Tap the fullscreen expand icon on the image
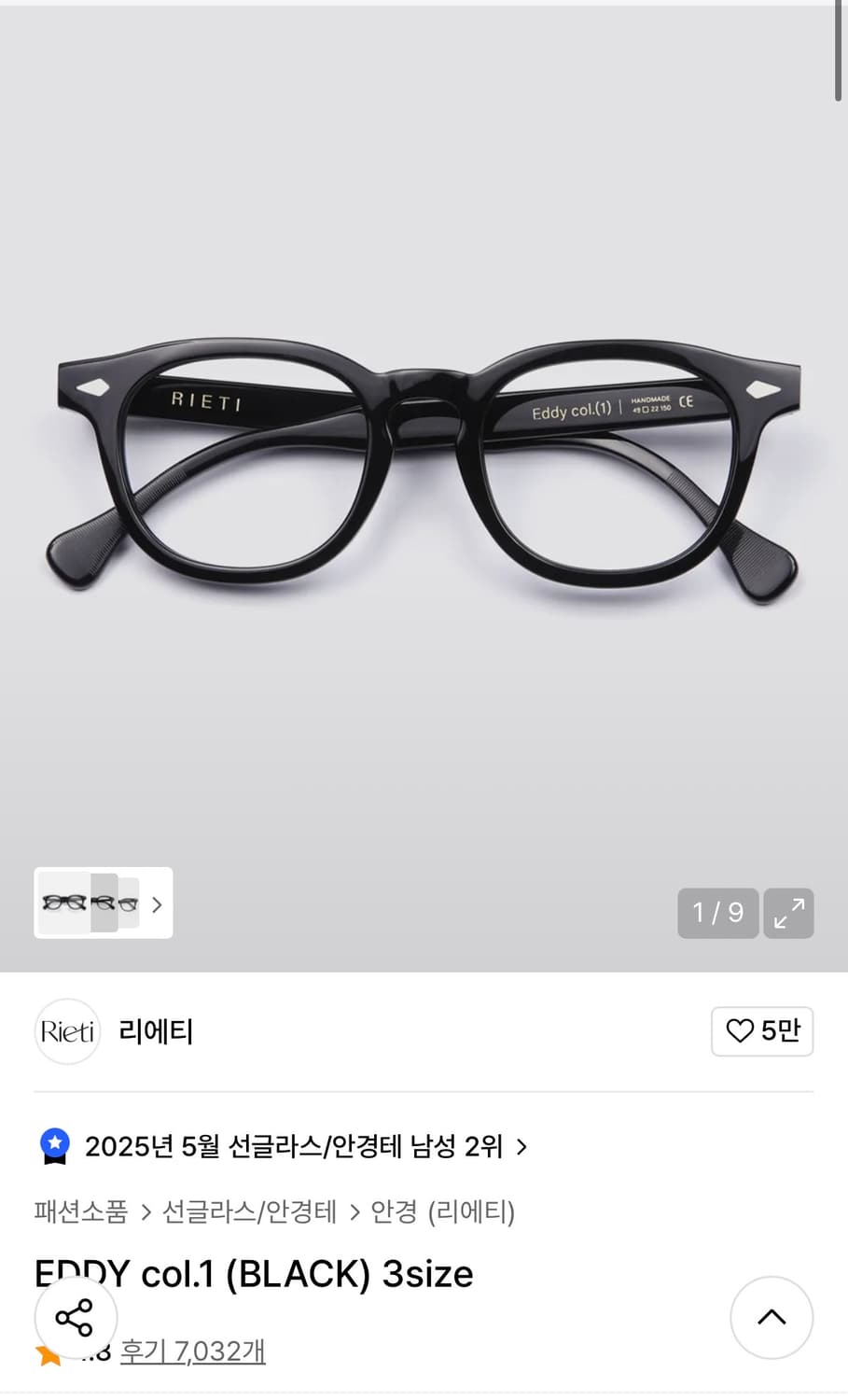The width and height of the screenshot is (848, 1400). coord(788,913)
